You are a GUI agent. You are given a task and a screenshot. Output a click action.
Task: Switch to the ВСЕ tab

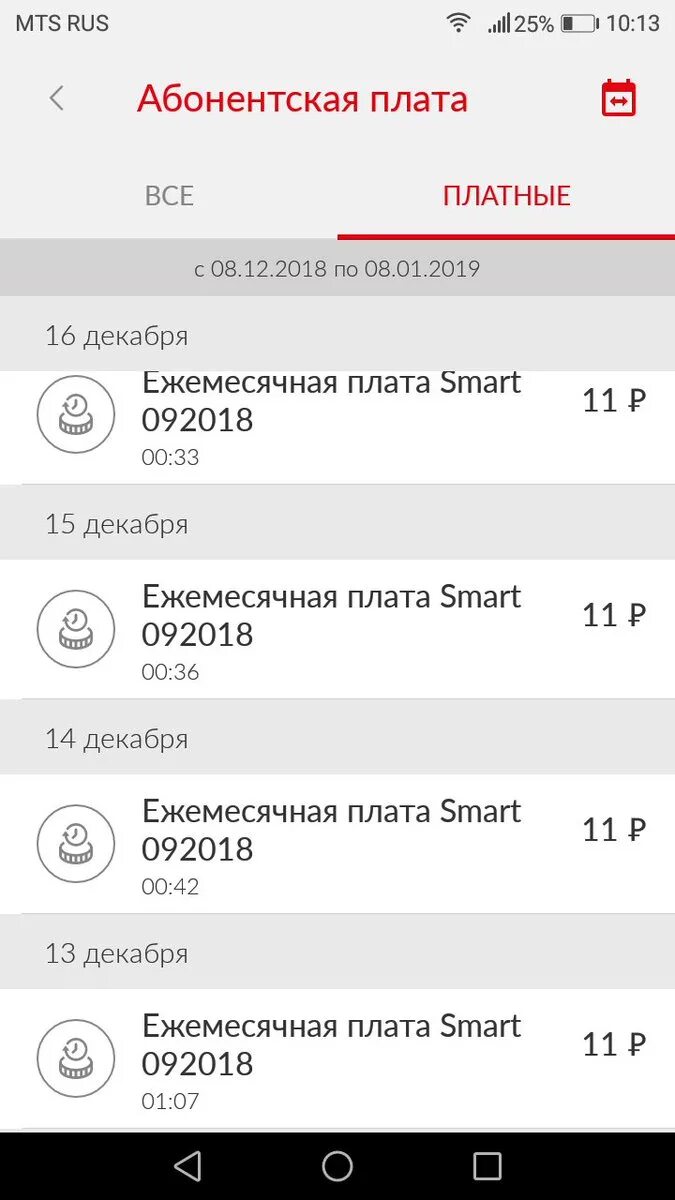169,195
